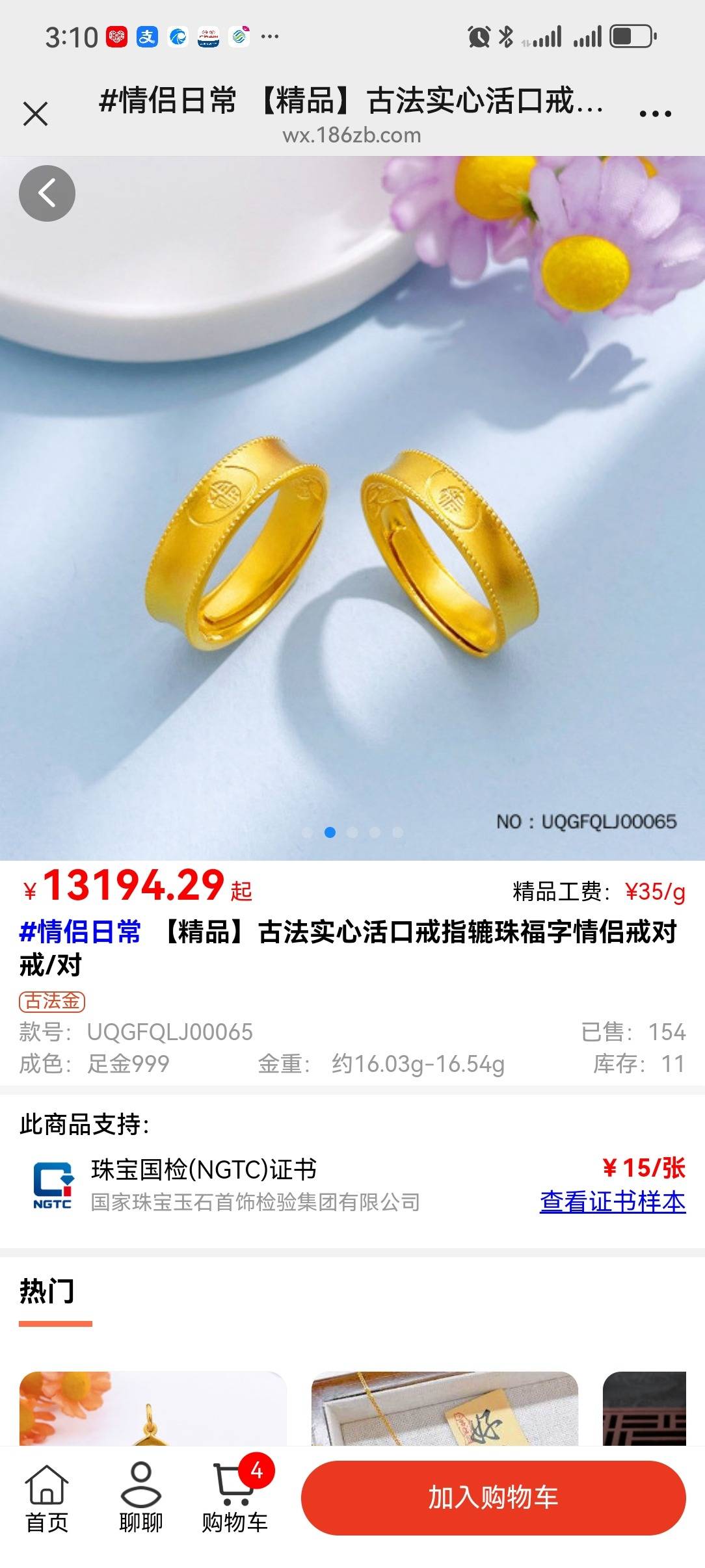The image size is (705, 1568).
Task: Open the first hot product with pendant
Action: (153, 1409)
